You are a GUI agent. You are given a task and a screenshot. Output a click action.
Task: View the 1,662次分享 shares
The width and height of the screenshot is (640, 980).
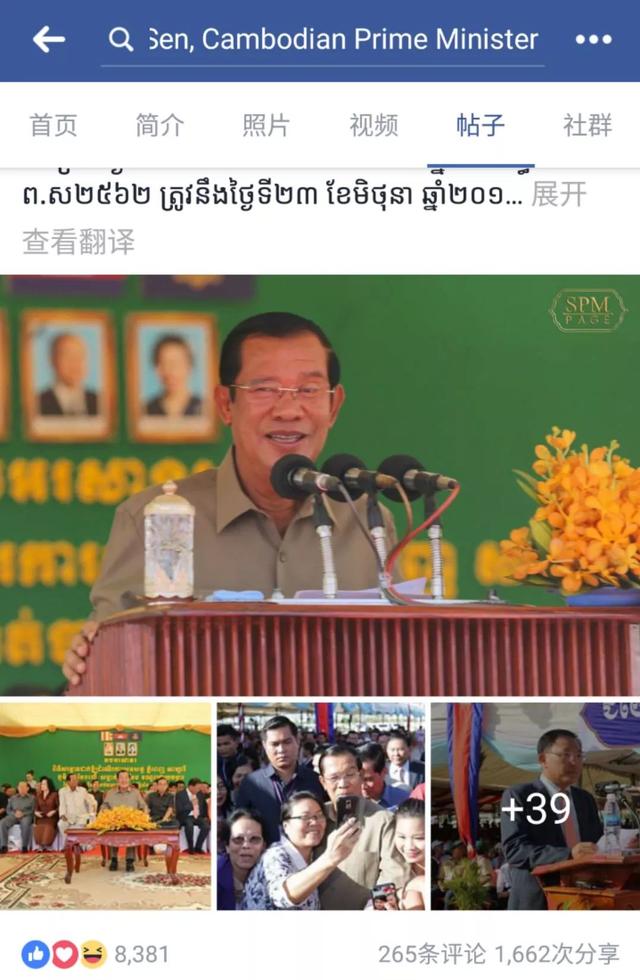560,954
